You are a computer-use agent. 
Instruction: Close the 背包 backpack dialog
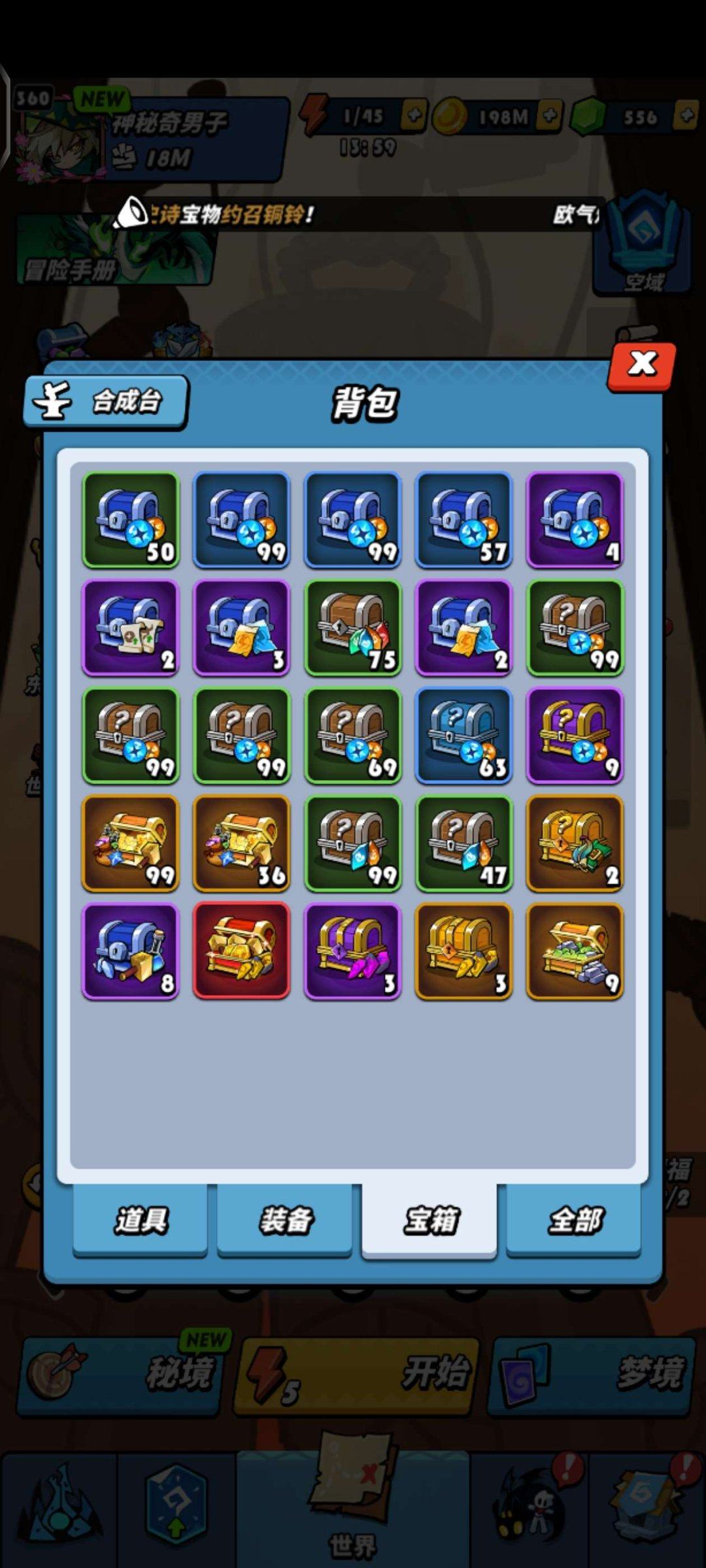[641, 365]
